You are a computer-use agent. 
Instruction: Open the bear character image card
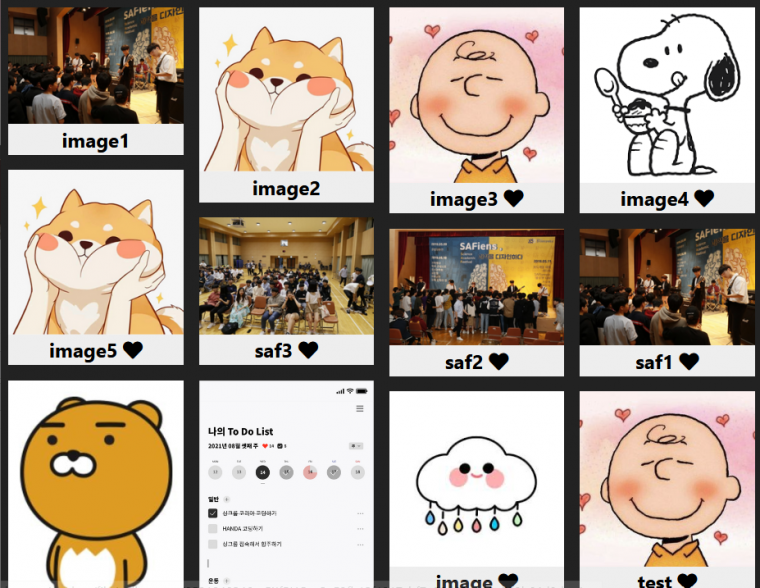point(96,484)
